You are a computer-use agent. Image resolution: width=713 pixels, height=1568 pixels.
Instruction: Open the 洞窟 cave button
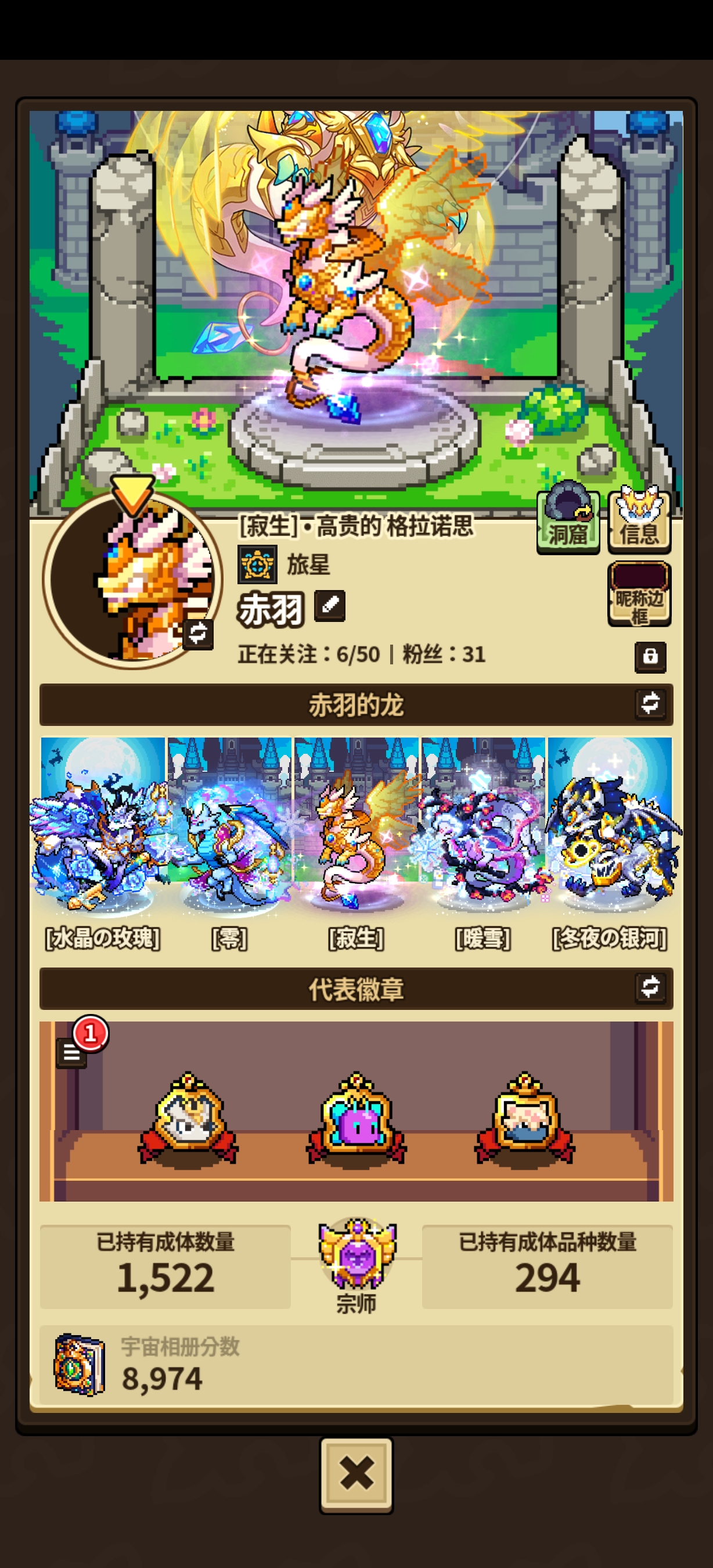568,521
